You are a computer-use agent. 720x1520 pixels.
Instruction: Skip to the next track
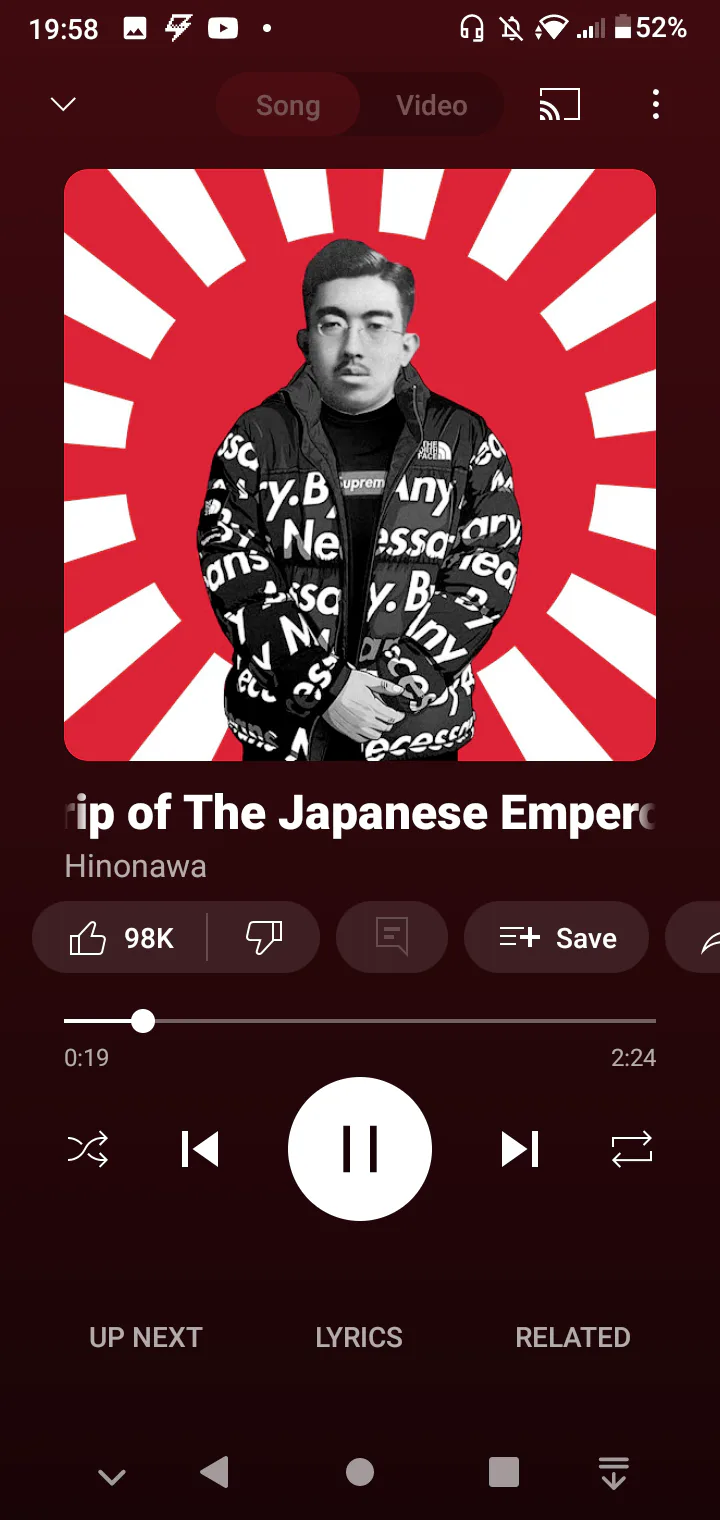(520, 1150)
